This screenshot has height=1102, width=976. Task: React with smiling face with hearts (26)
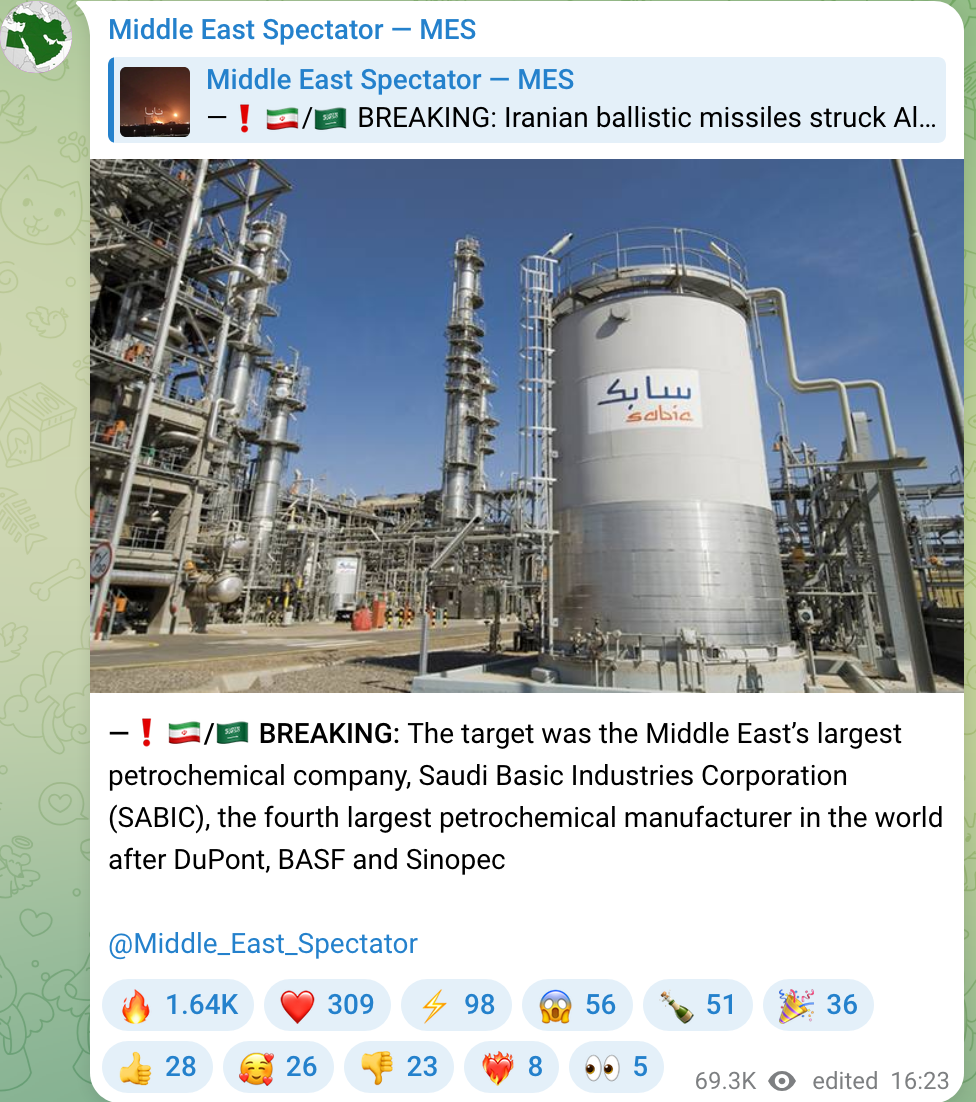click(278, 1067)
